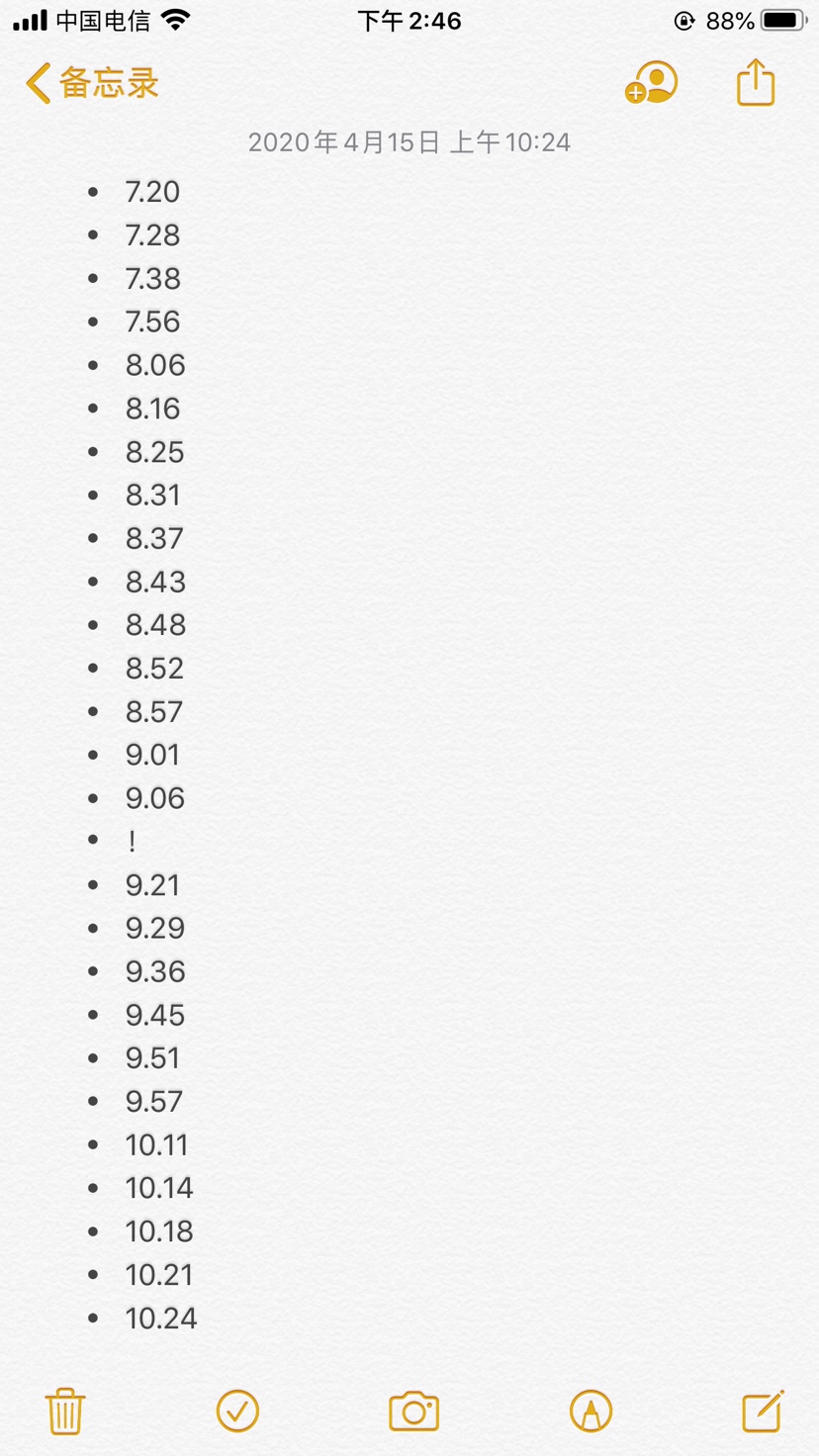Compose a new note
Screen dimensions: 819x1456
click(x=764, y=1410)
